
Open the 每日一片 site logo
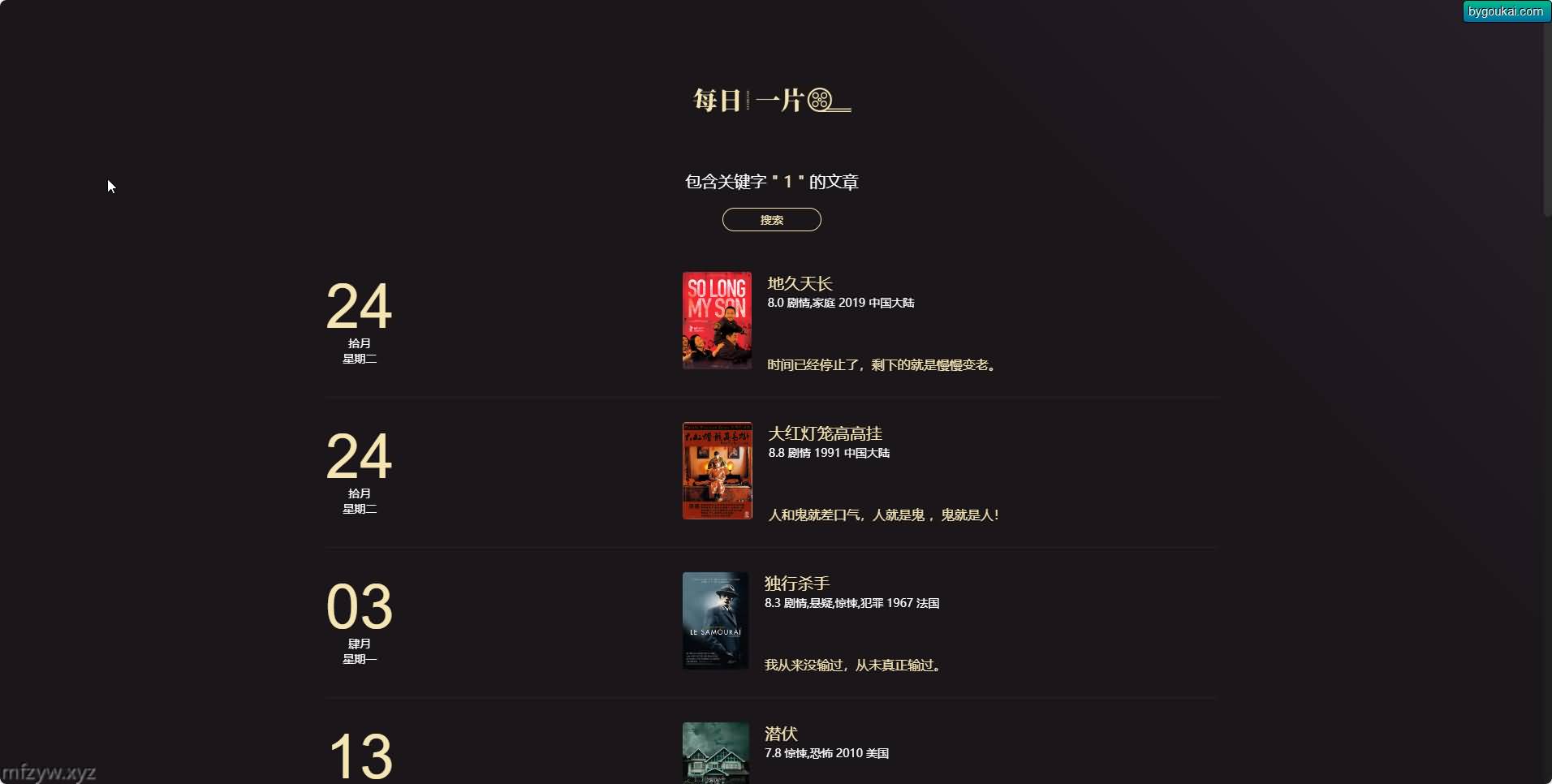(x=771, y=100)
